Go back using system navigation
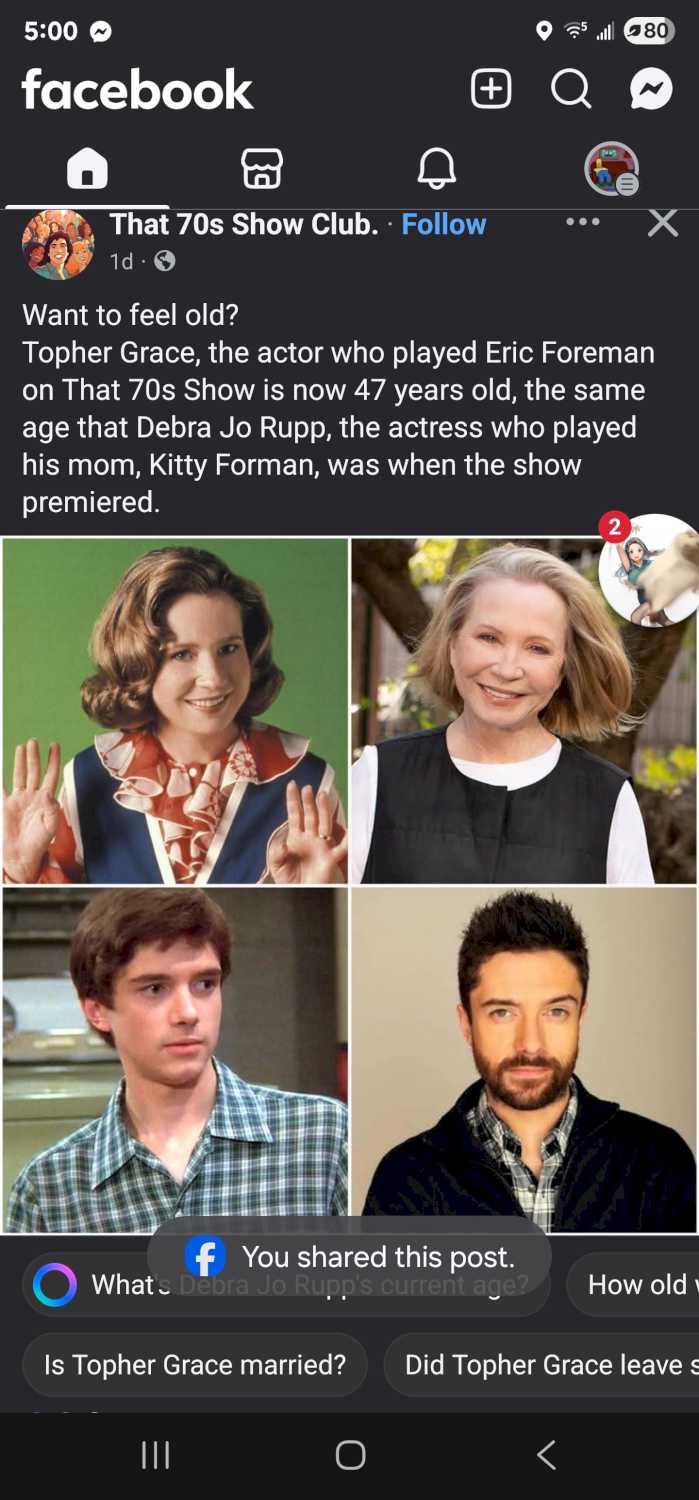This screenshot has width=699, height=1500. pyautogui.click(x=546, y=1455)
